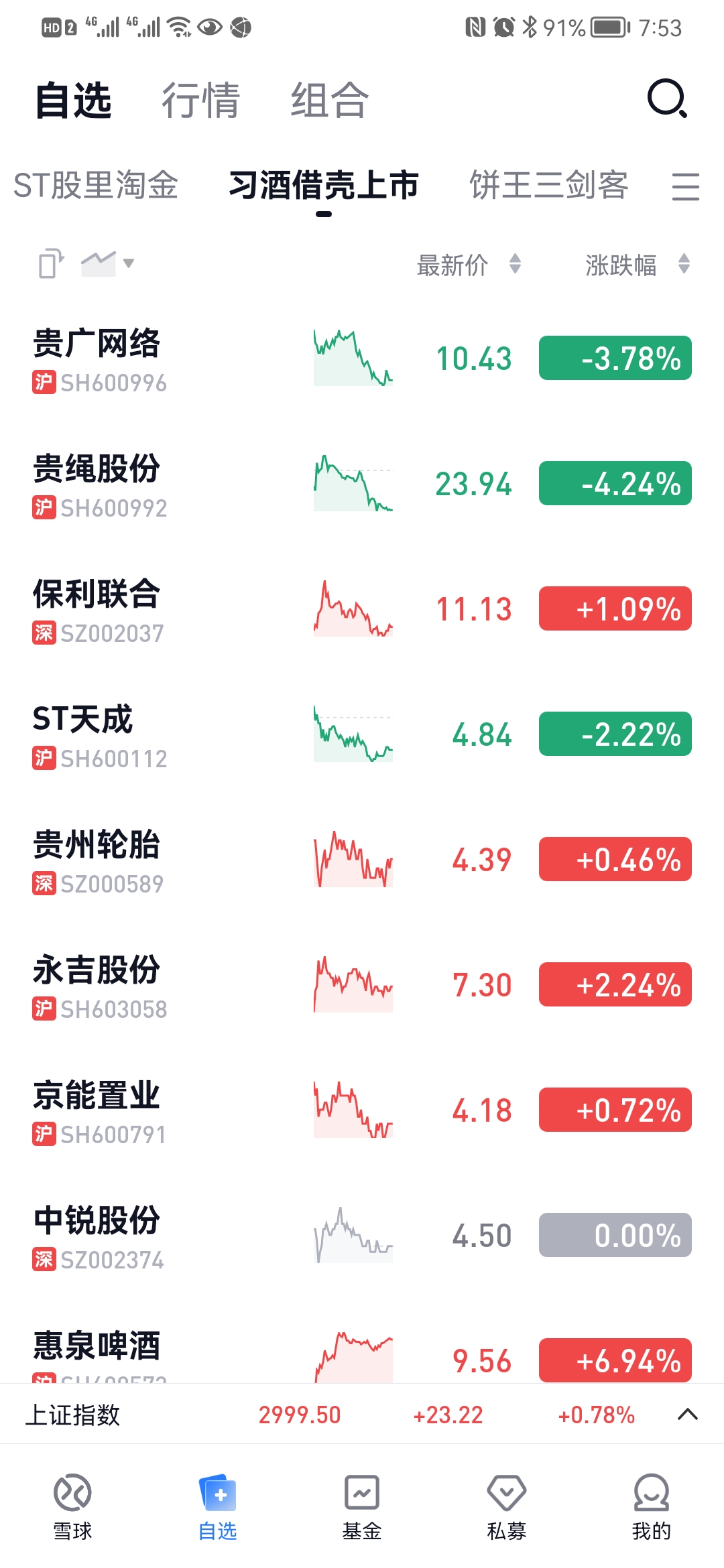Viewport: 724px width, 1568px height.
Task: Expand the 上证指数 index bar
Action: pyautogui.click(x=688, y=1415)
